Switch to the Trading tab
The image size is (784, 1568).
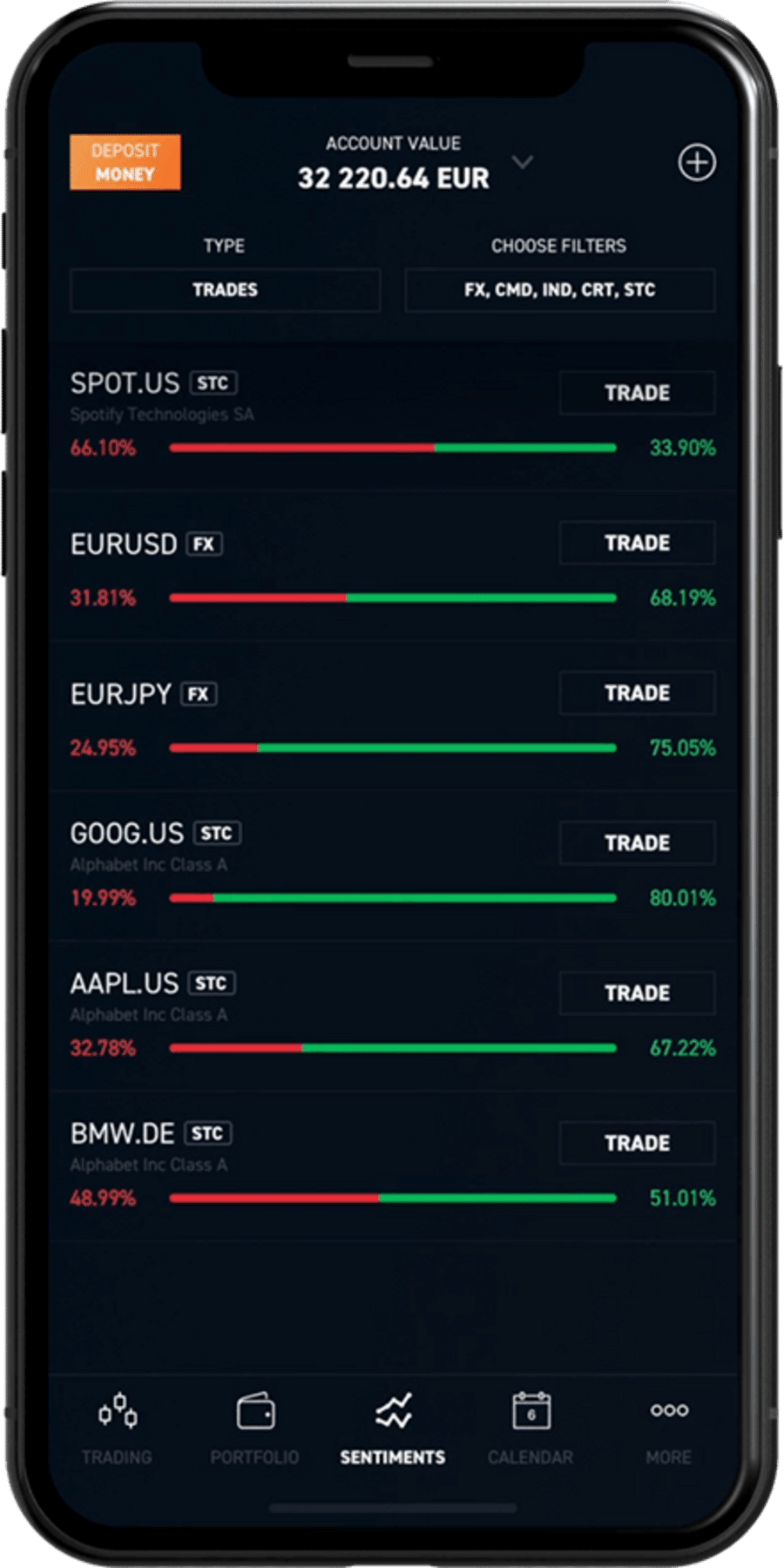coord(117,1429)
